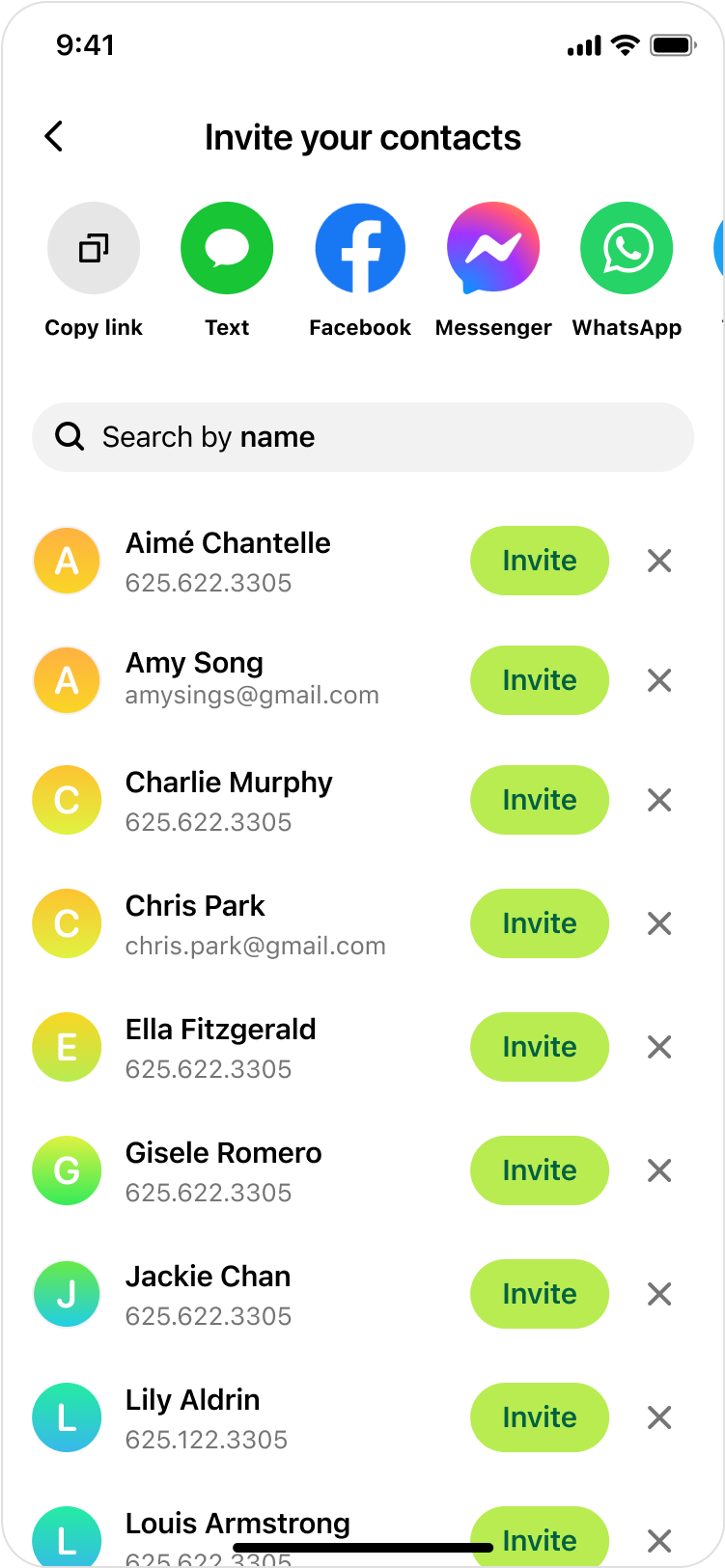Viewport: 725px width, 1568px height.
Task: Go back from Invite your contacts
Action: (54, 137)
